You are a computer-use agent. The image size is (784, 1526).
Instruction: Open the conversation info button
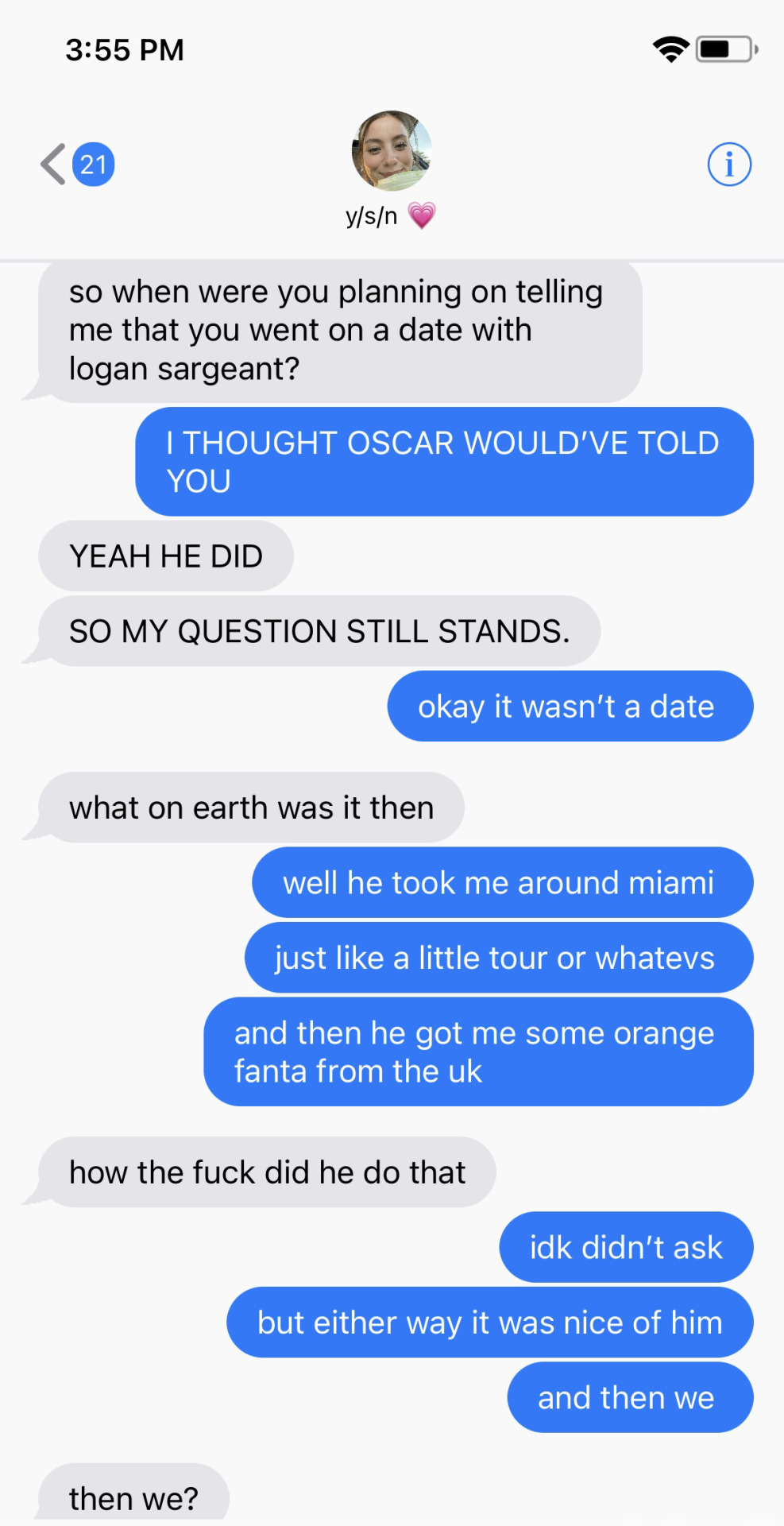(728, 165)
